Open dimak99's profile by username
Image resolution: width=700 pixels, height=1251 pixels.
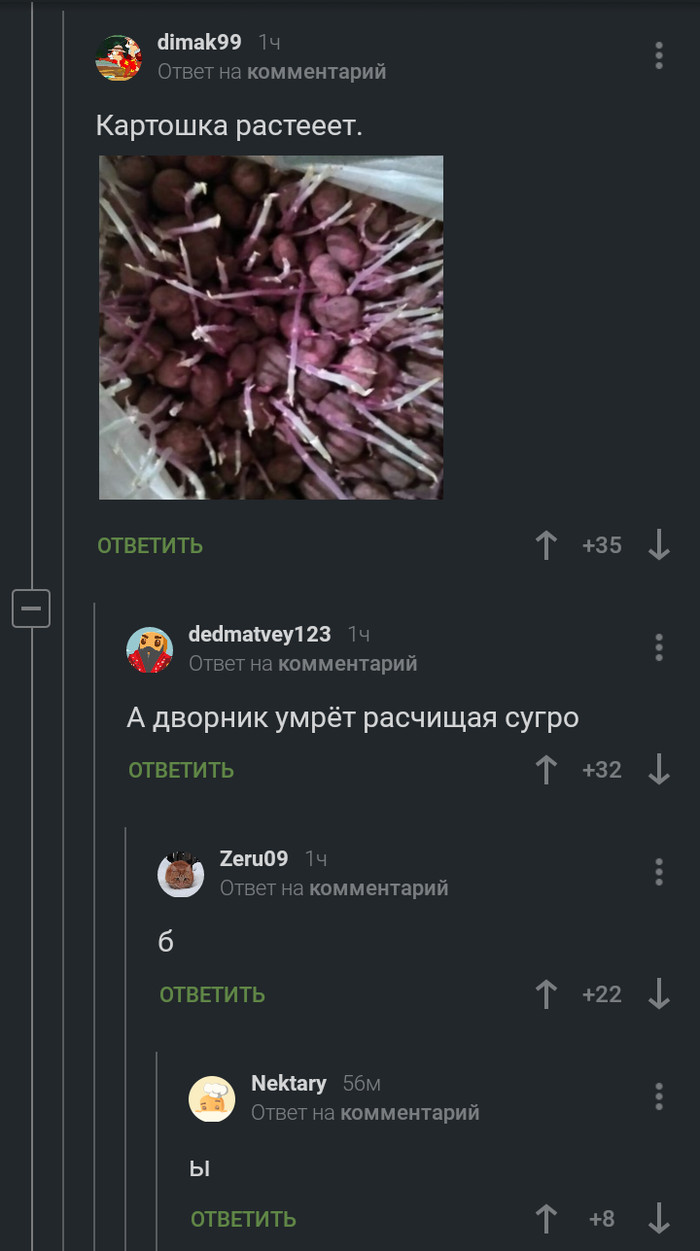pos(199,42)
